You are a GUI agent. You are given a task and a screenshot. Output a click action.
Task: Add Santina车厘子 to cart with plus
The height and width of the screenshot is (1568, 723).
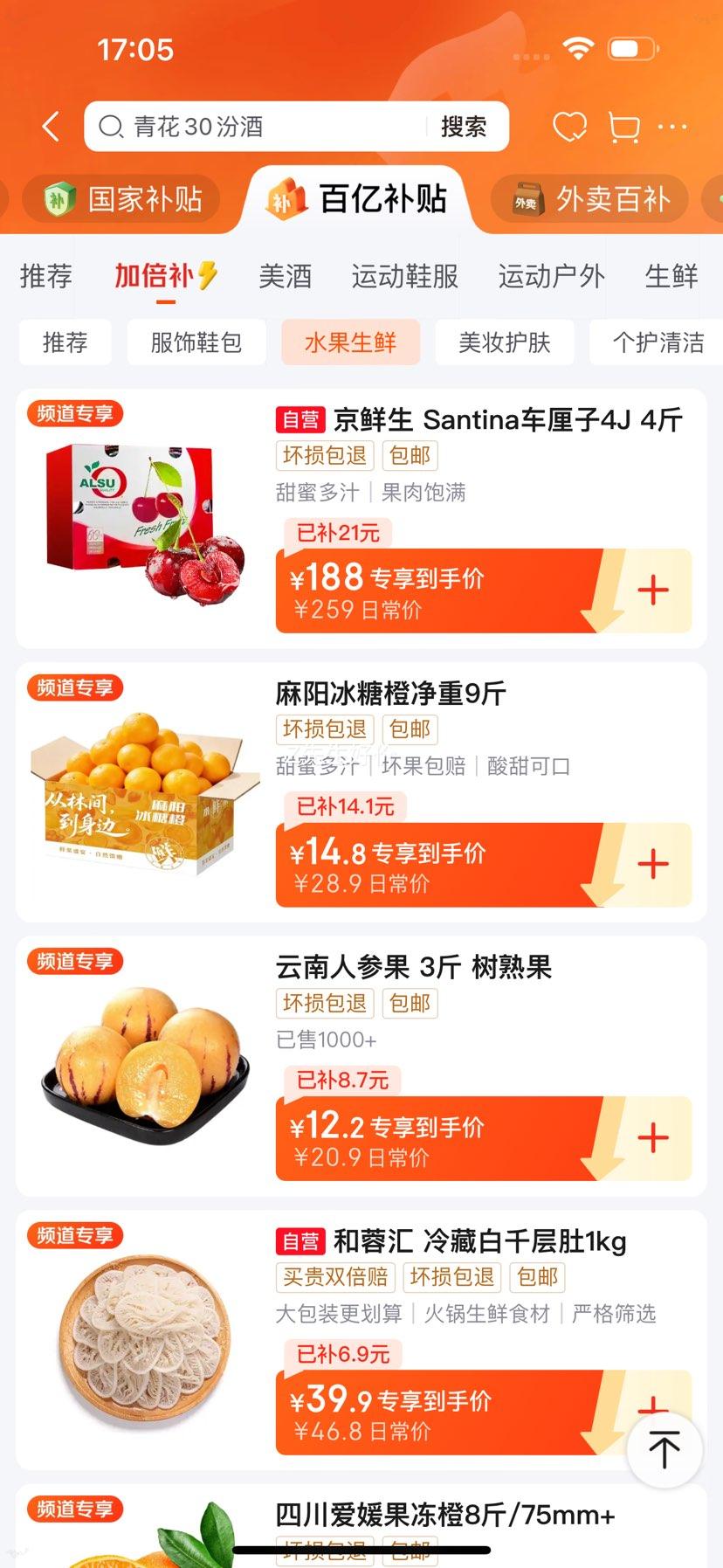652,591
